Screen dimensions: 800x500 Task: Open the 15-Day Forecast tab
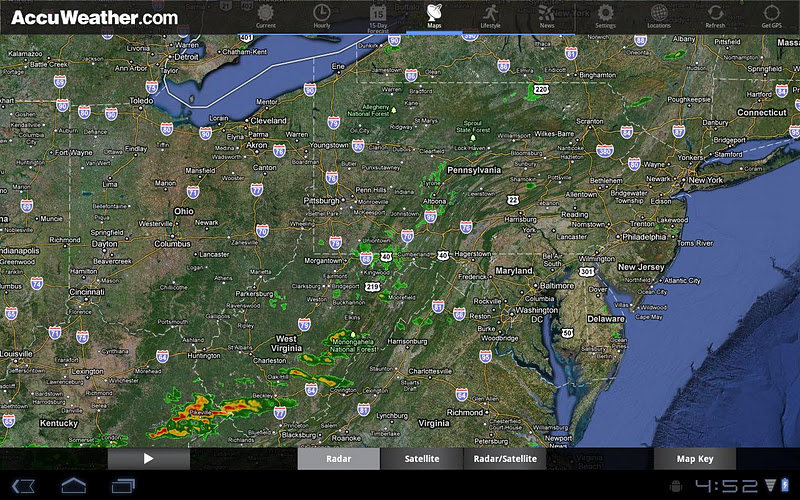(377, 16)
